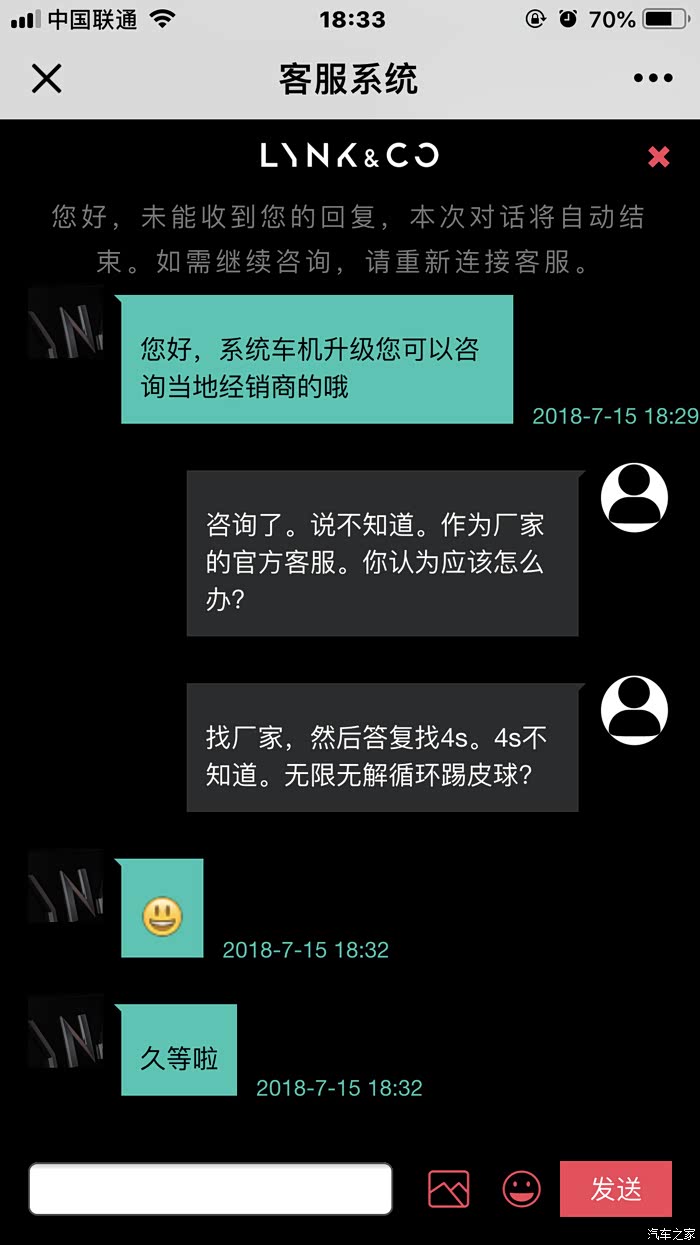Tap the 发送 send button
Image resolution: width=700 pixels, height=1245 pixels.
[615, 1188]
